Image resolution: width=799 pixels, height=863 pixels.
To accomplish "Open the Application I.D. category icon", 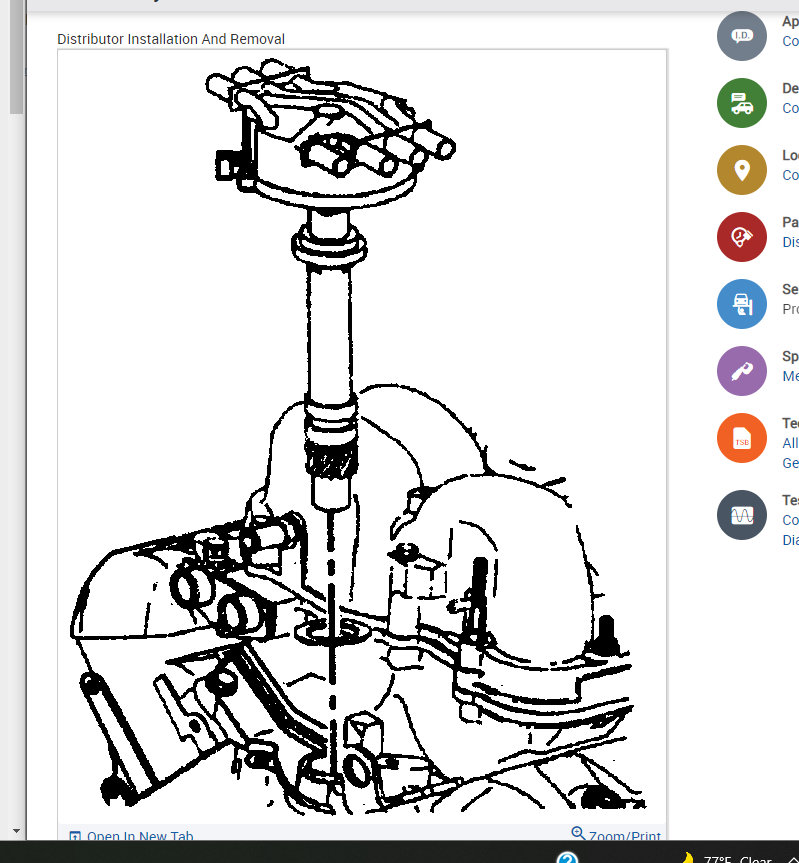I will point(742,36).
